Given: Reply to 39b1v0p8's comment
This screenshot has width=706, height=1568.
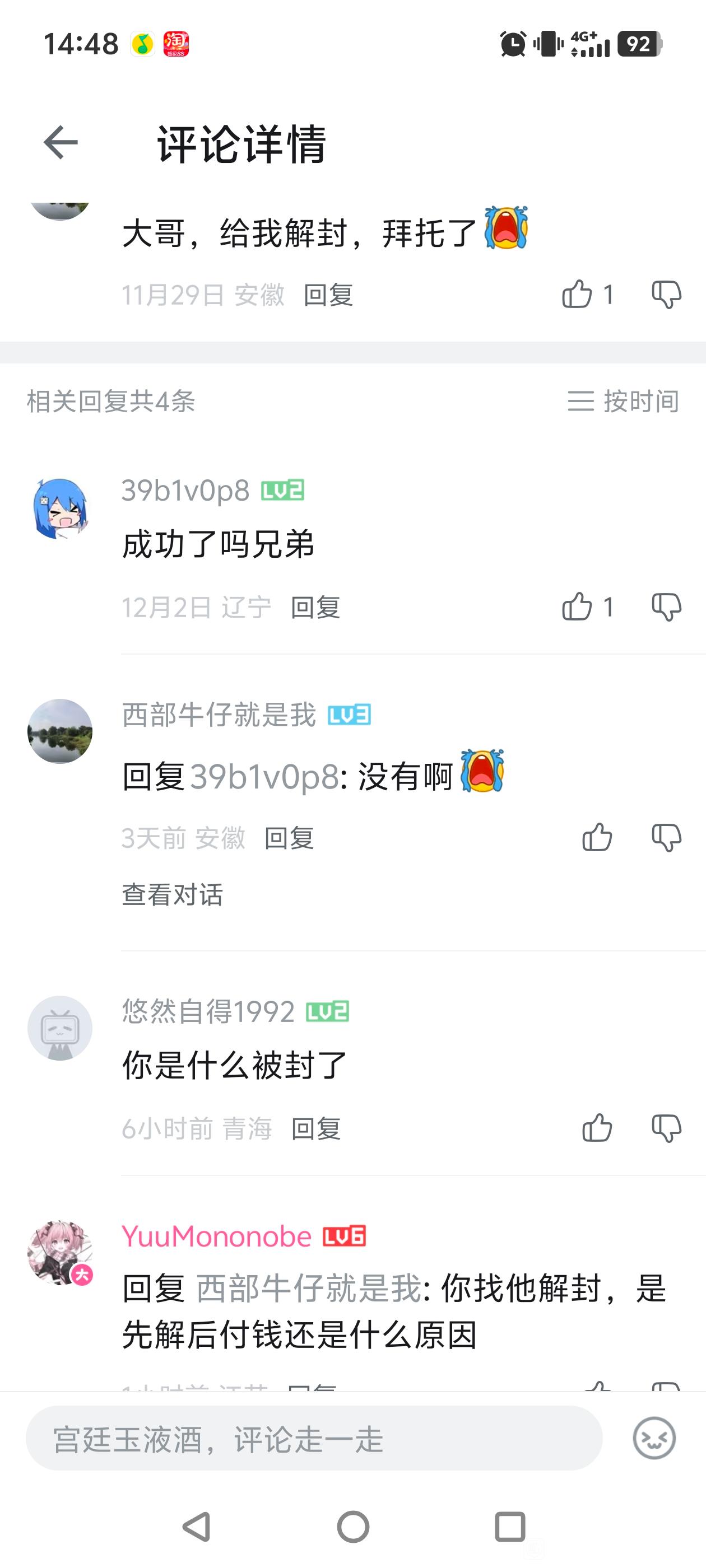Looking at the screenshot, I should click(315, 608).
